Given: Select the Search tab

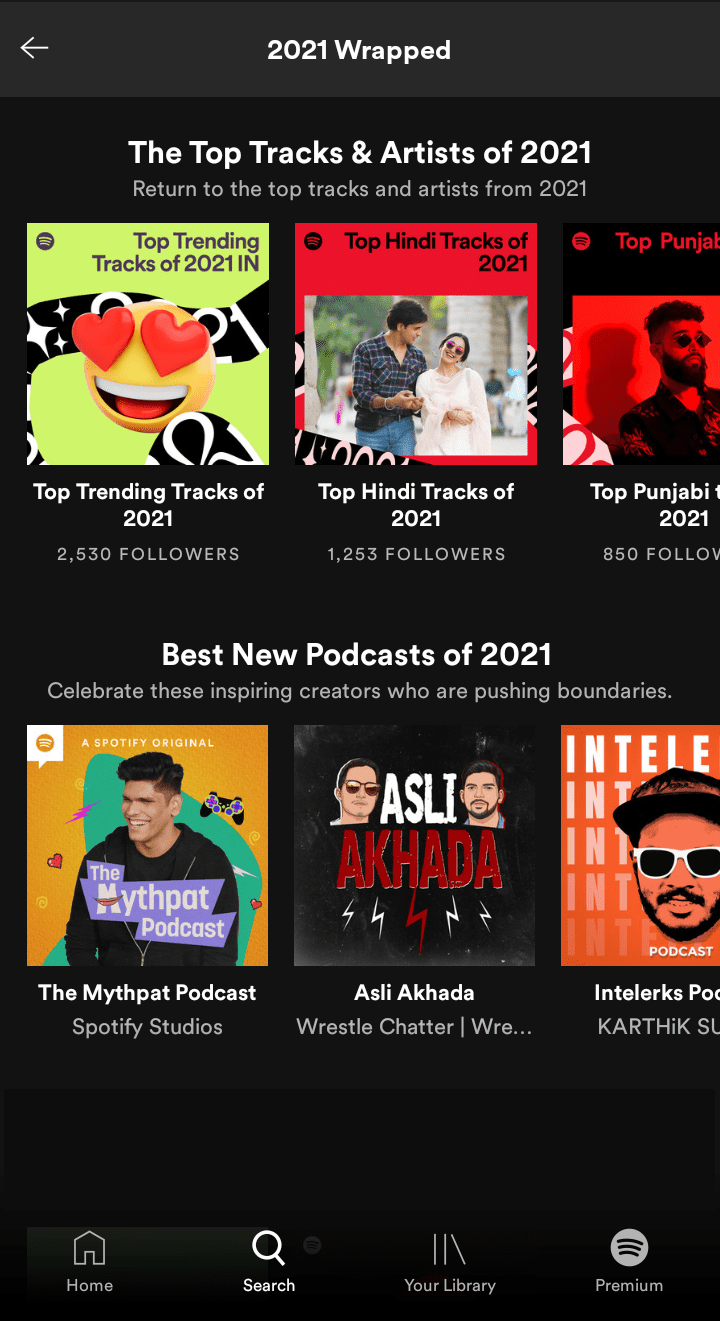Looking at the screenshot, I should [x=269, y=1261].
